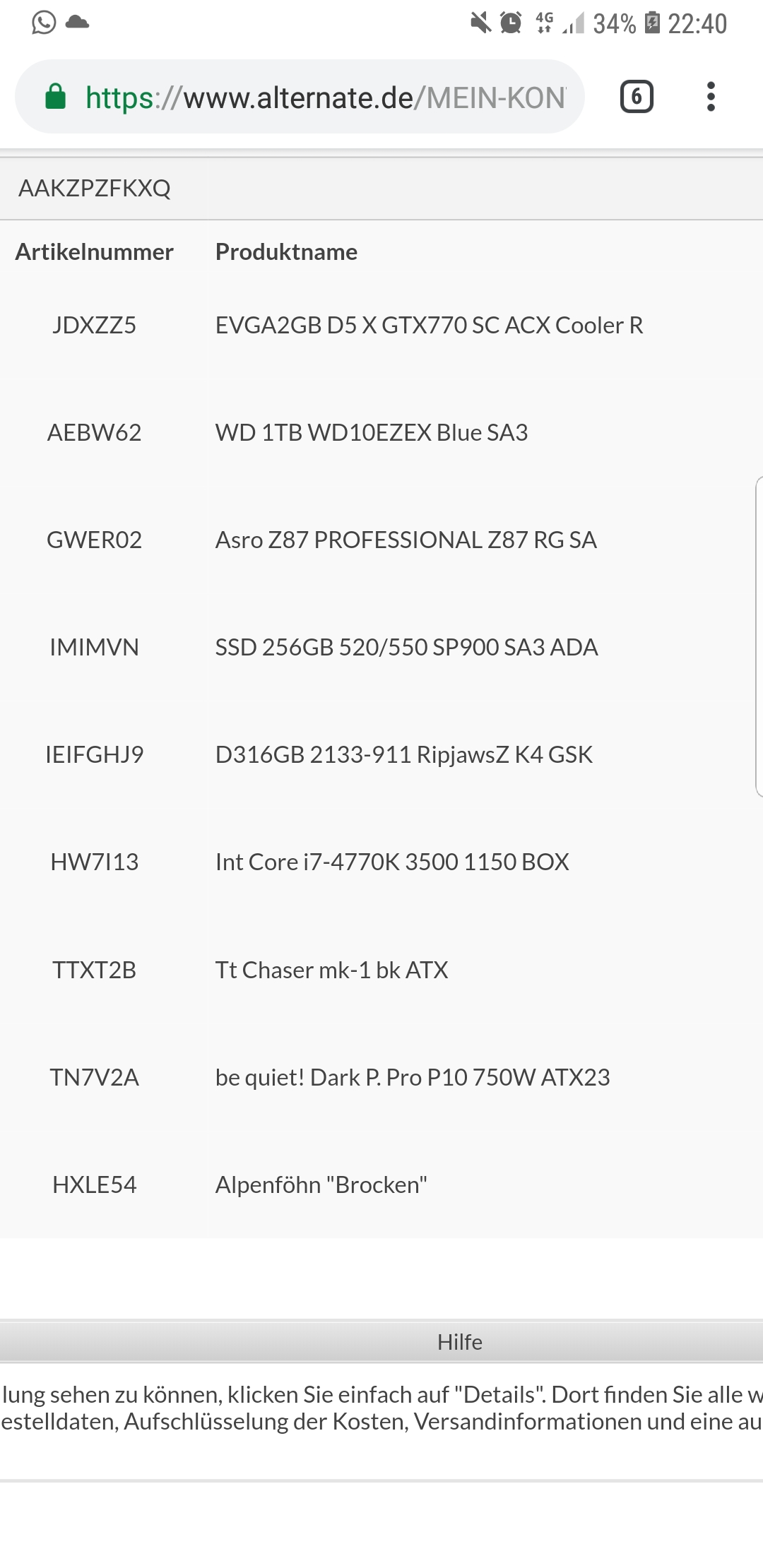View site security info via lock icon

55,97
